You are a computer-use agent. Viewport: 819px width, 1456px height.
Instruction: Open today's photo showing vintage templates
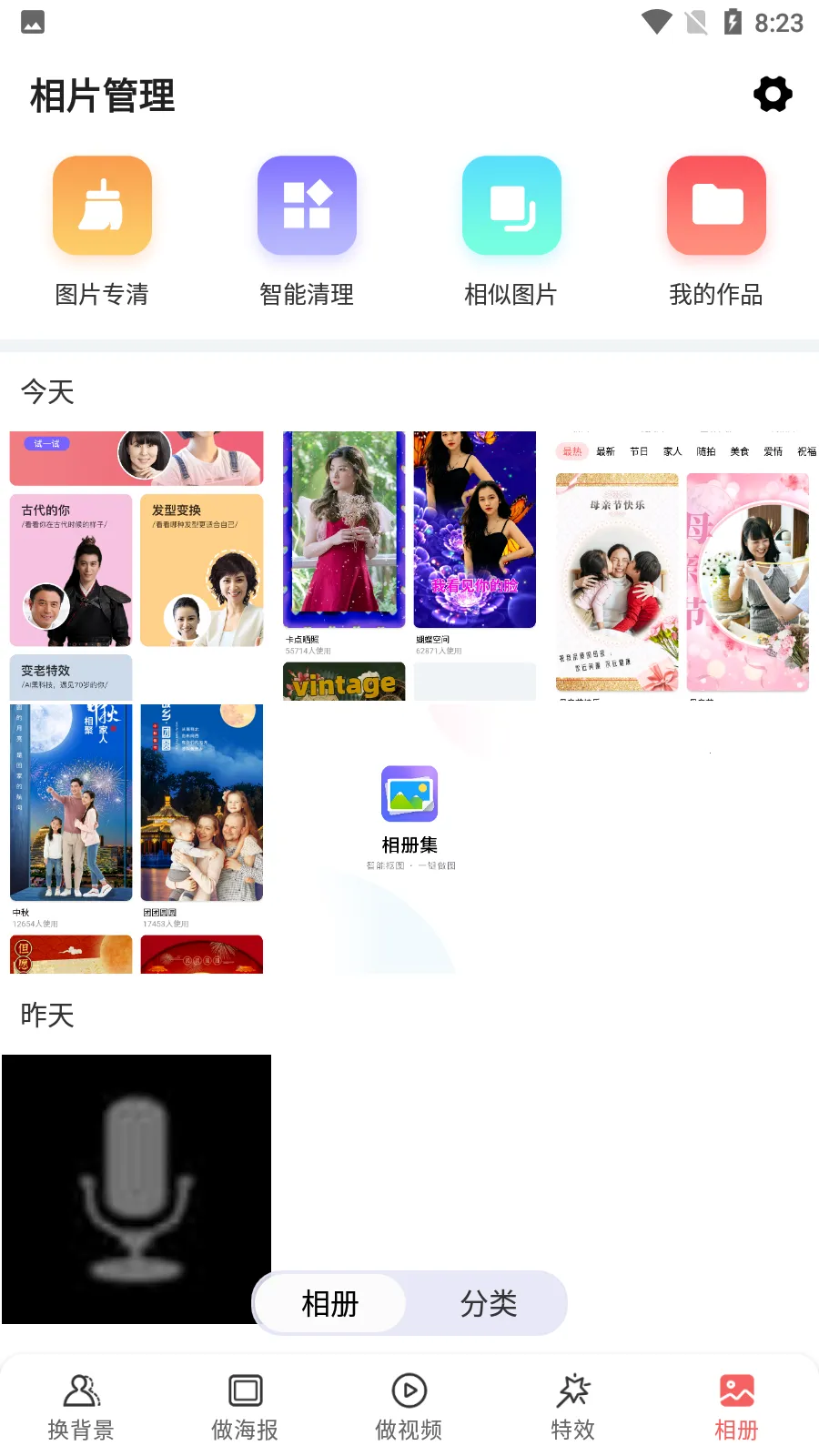point(409,565)
